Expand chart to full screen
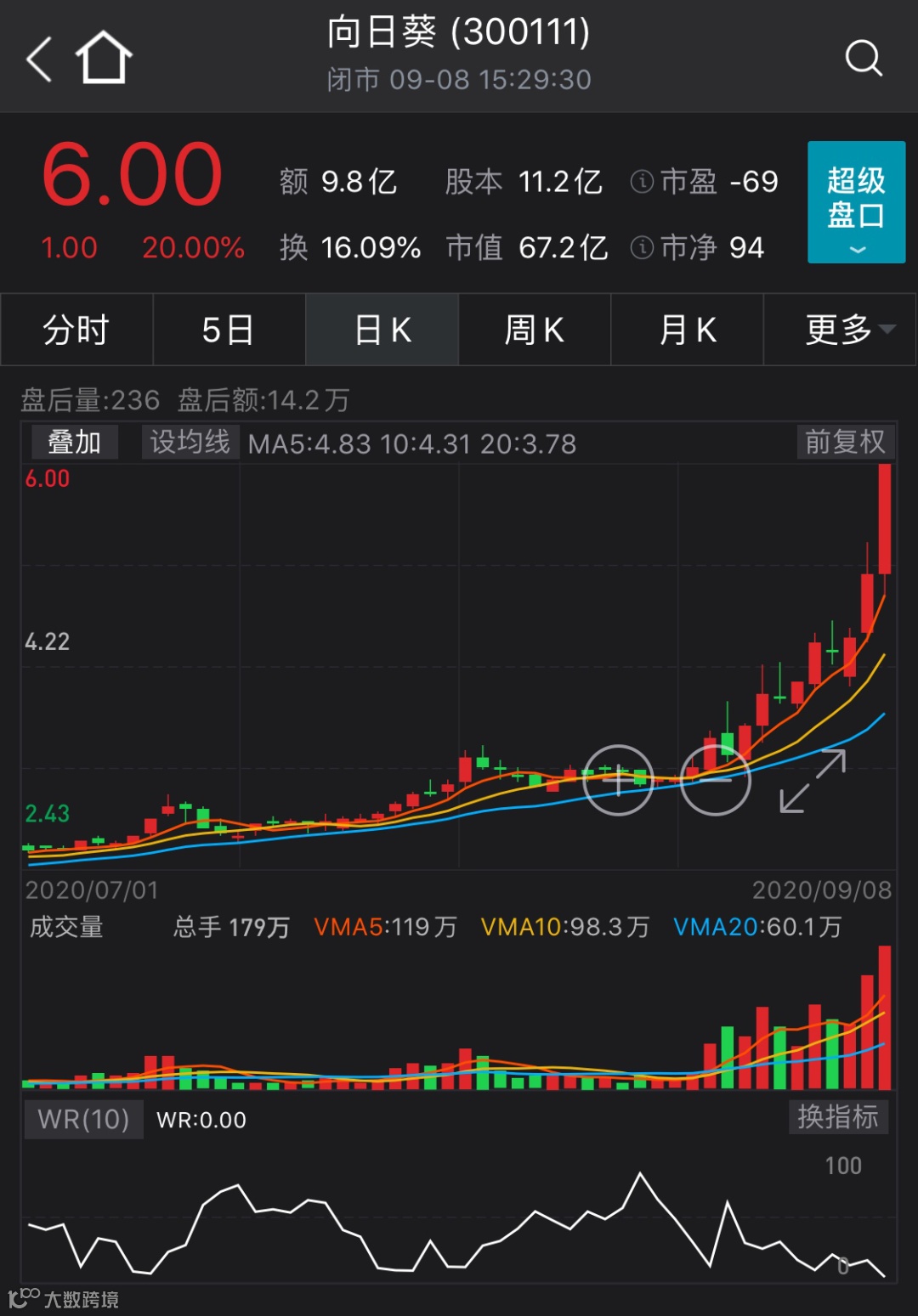The width and height of the screenshot is (918, 1316). coord(813,781)
